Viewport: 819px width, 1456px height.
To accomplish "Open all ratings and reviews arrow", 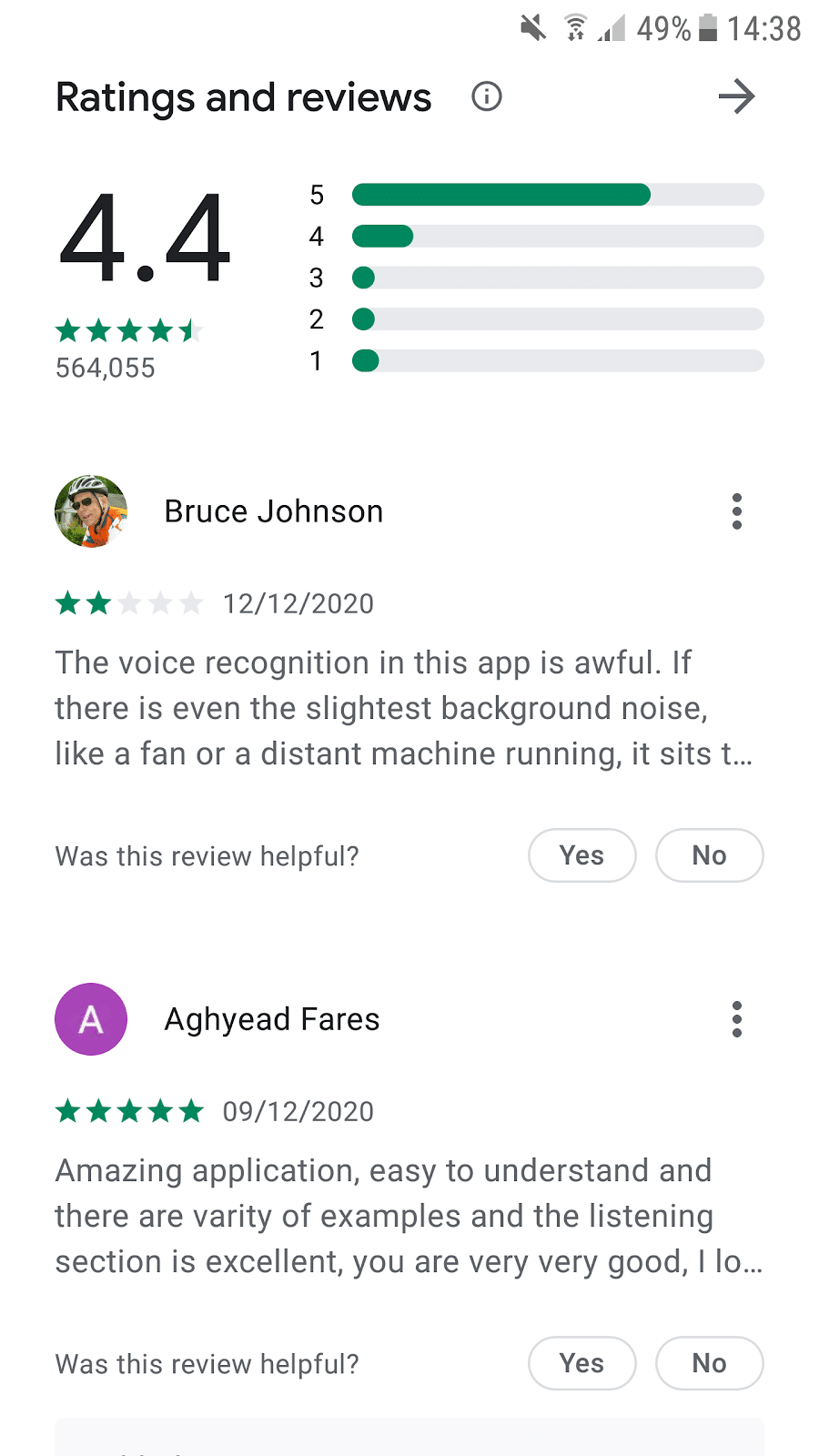I will 736,96.
